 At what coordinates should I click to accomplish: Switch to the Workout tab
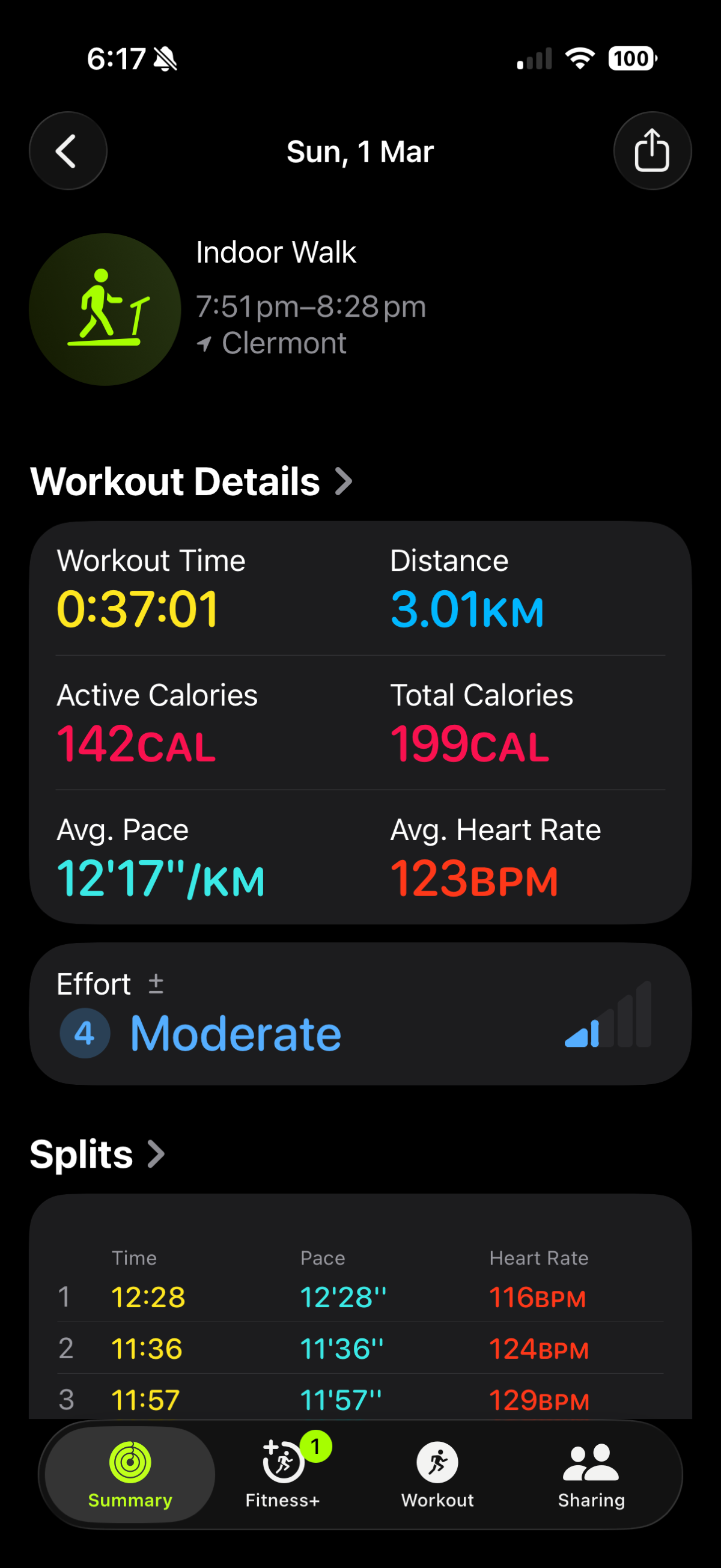pyautogui.click(x=437, y=1474)
